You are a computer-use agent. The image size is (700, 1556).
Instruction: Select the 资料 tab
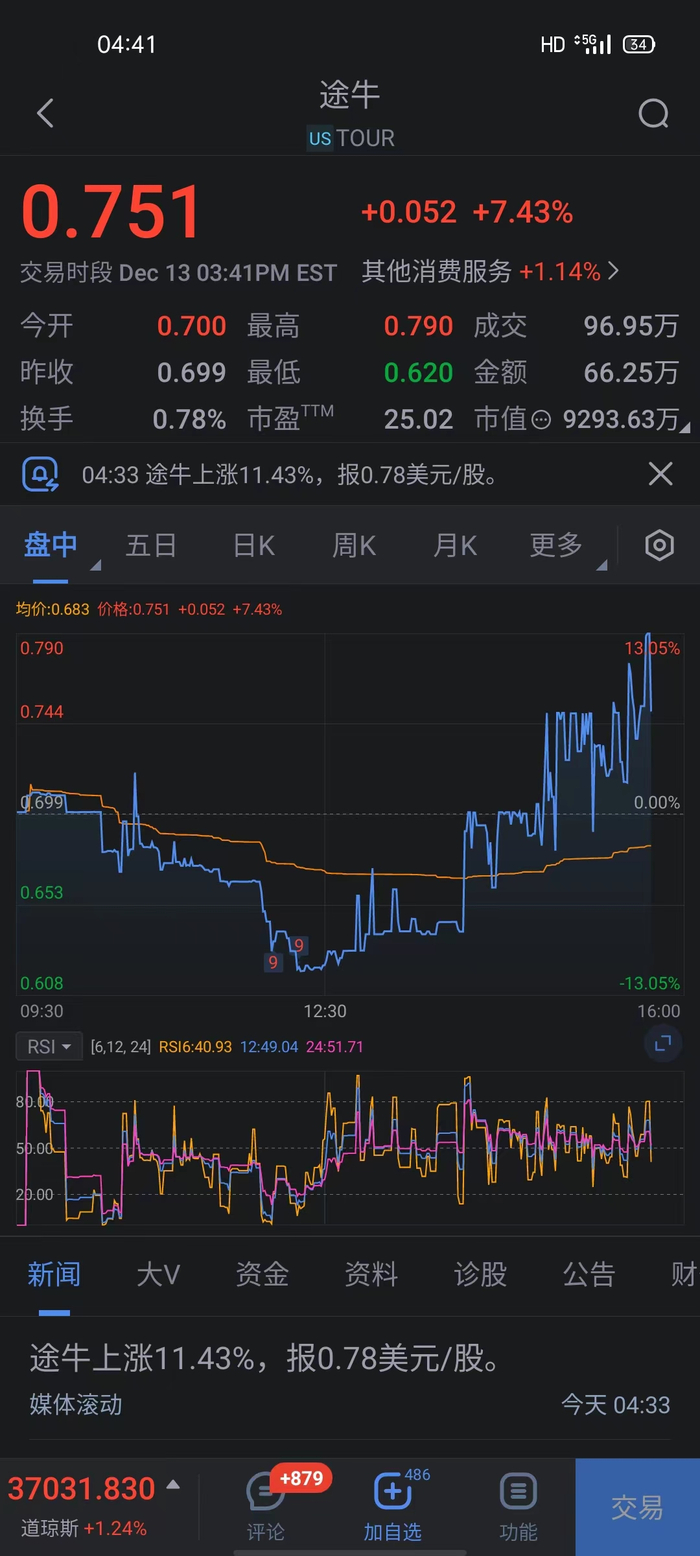click(x=371, y=1274)
